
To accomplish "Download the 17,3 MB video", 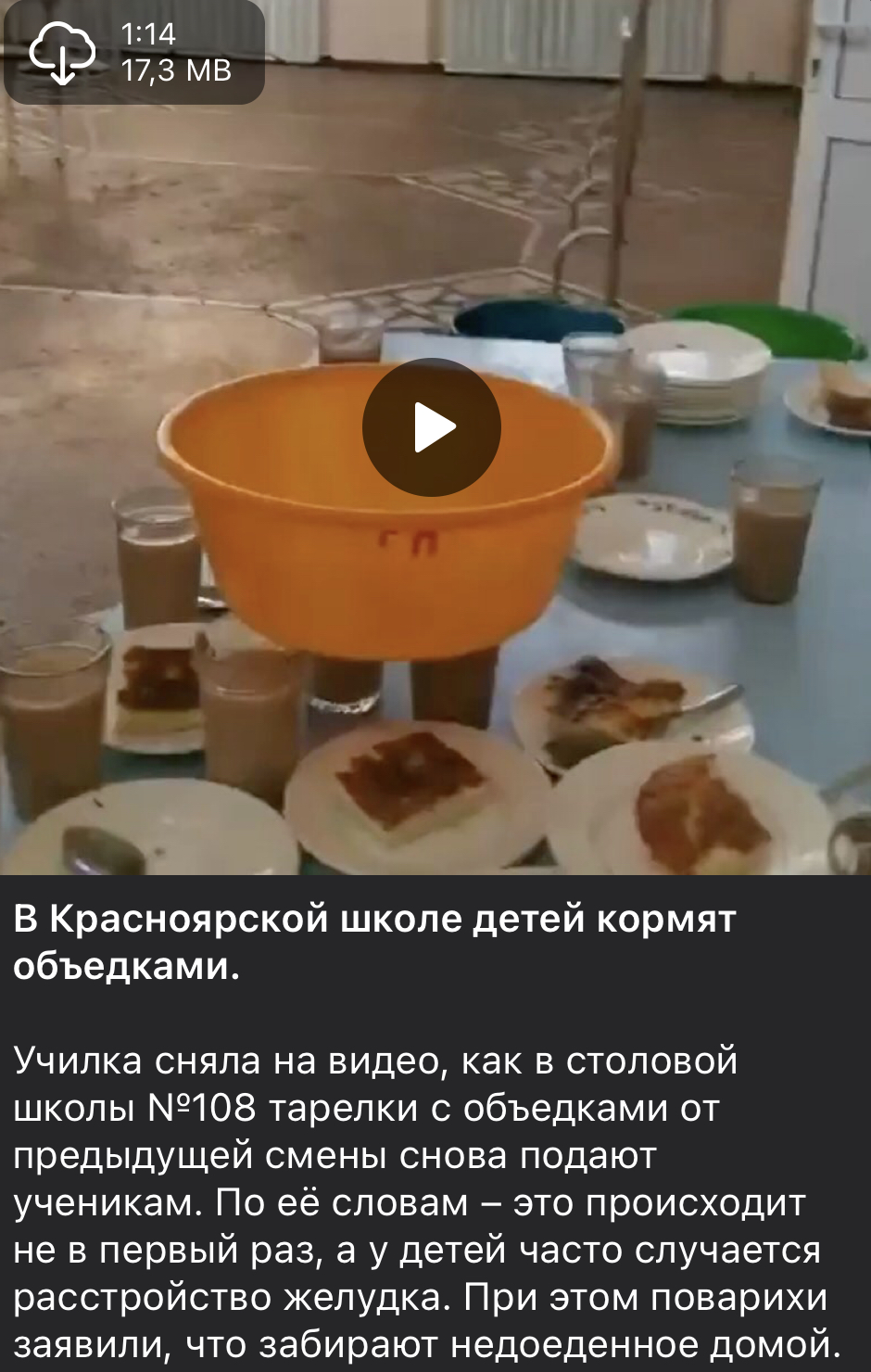I will [x=62, y=53].
